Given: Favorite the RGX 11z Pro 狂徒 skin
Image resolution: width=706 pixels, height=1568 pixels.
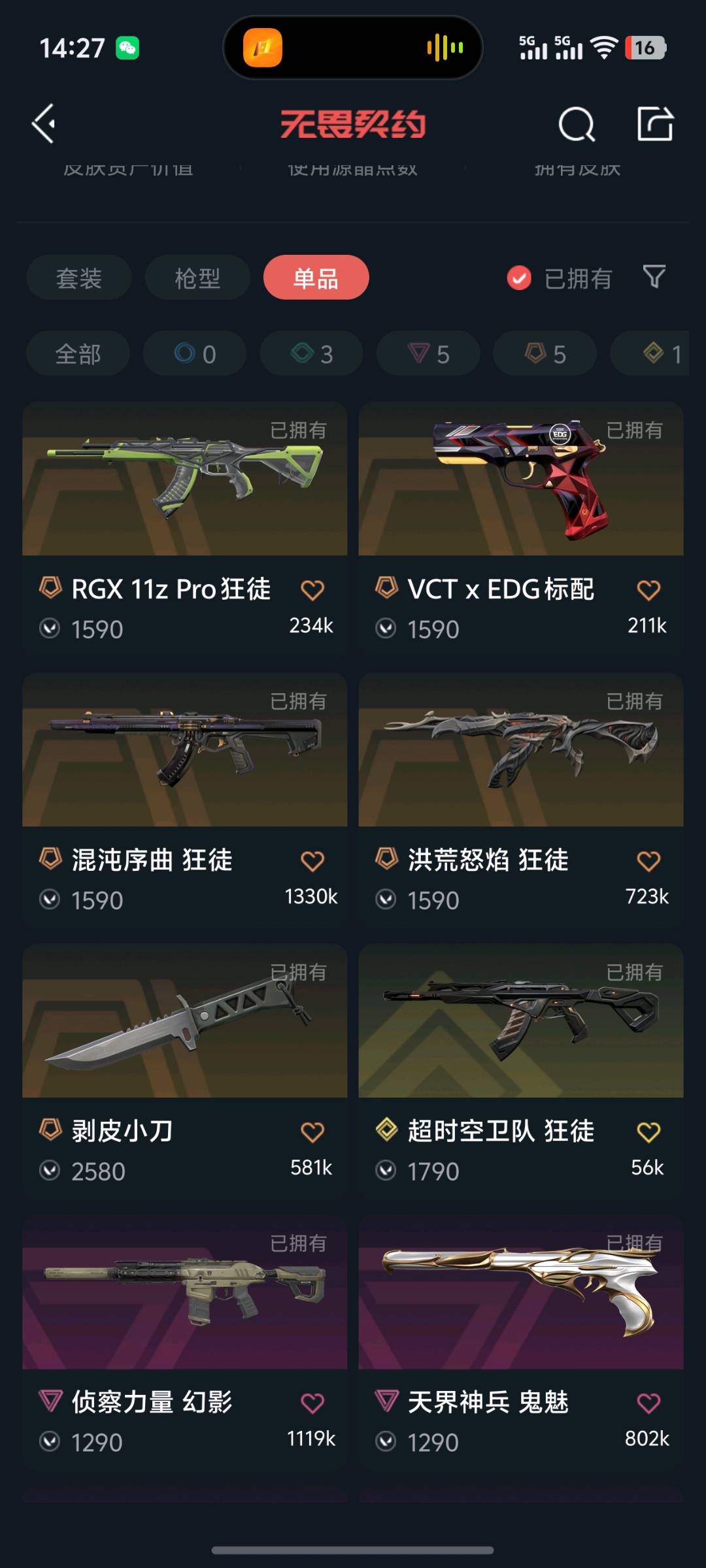Looking at the screenshot, I should pos(312,590).
